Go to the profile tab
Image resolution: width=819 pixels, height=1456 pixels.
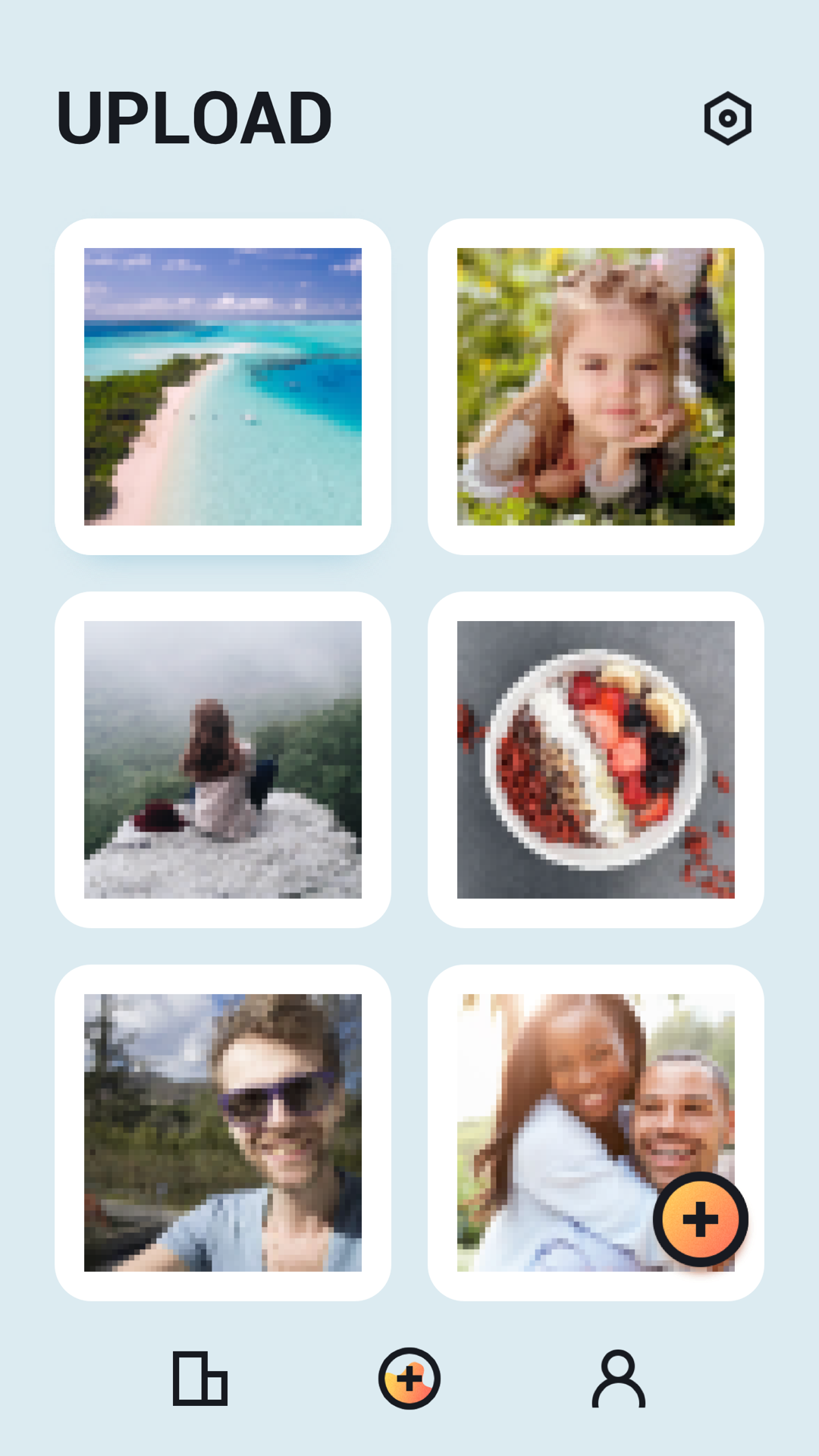[x=619, y=1379]
